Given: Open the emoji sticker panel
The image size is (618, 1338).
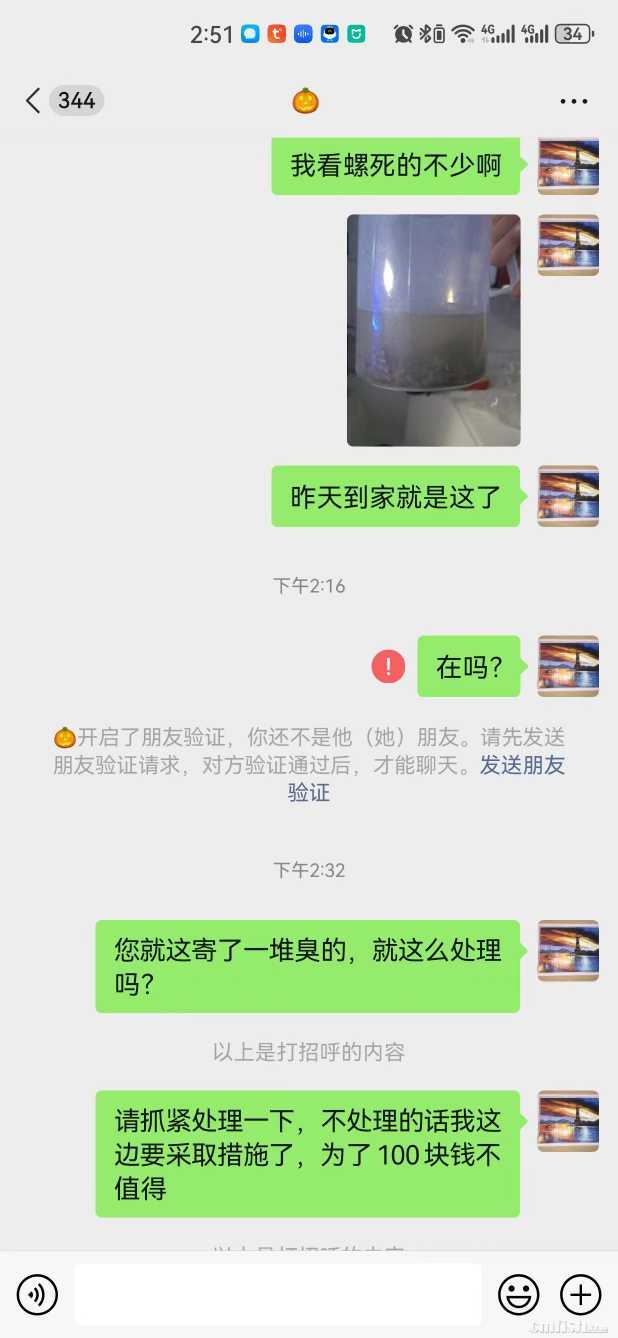Looking at the screenshot, I should [518, 1295].
